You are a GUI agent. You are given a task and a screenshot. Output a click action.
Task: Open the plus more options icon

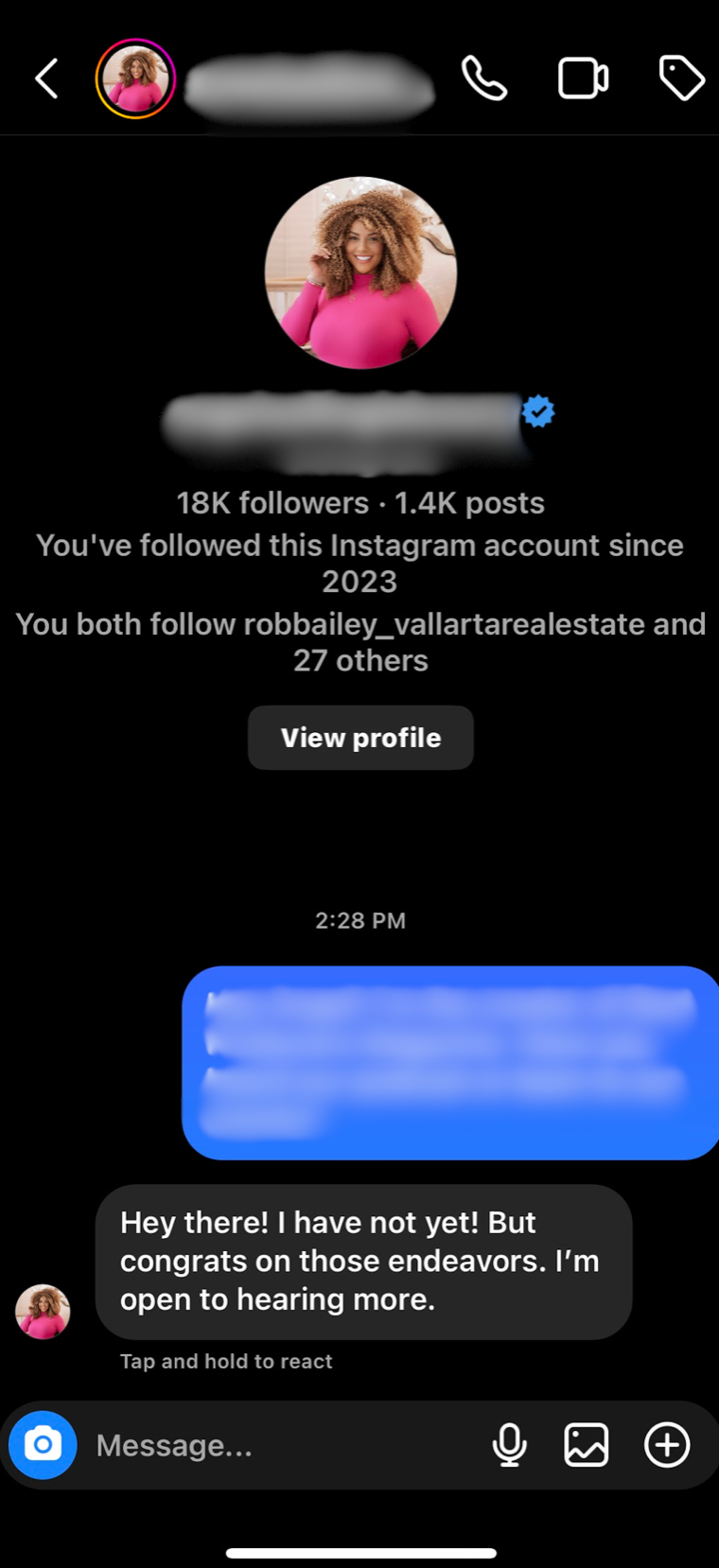(x=667, y=1445)
